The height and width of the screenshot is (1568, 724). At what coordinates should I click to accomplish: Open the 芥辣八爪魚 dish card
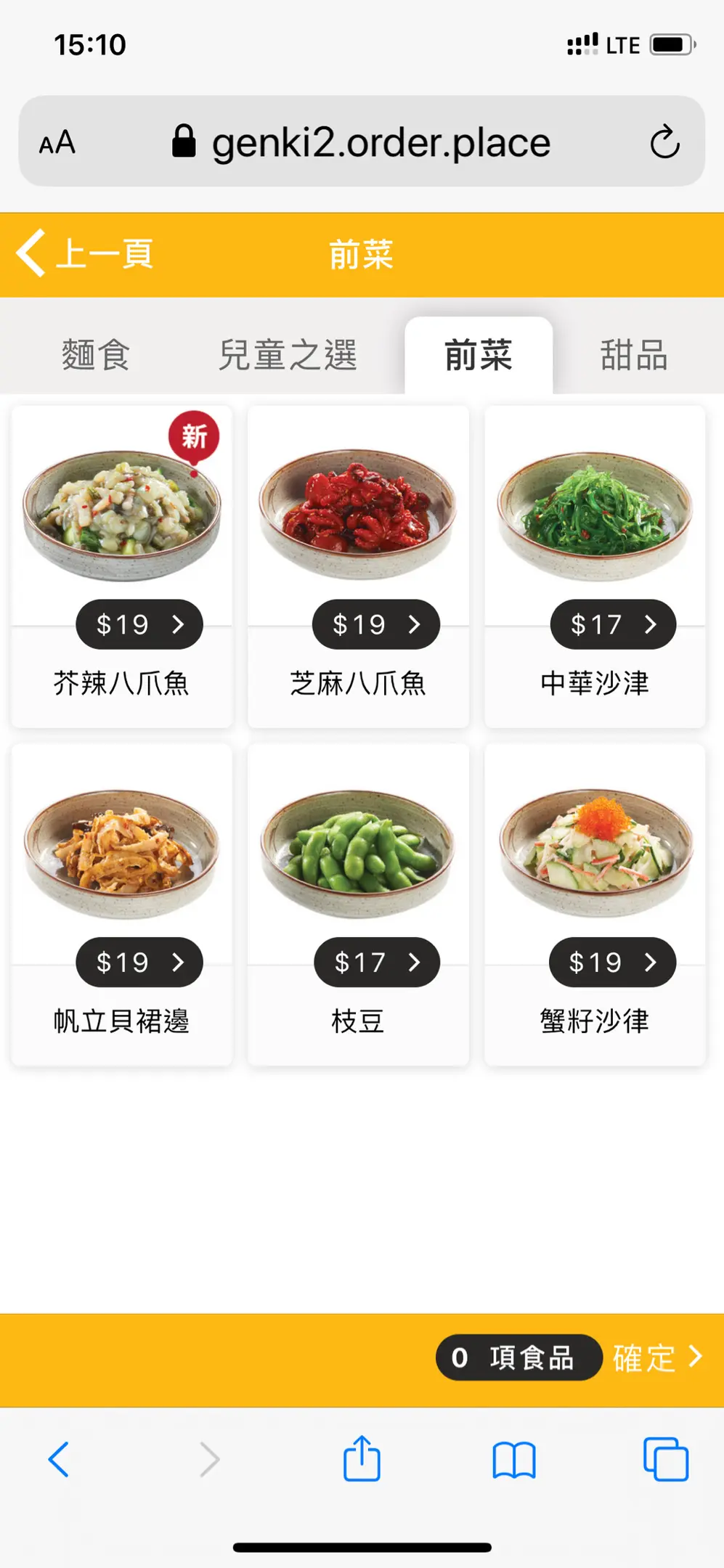pos(121,566)
